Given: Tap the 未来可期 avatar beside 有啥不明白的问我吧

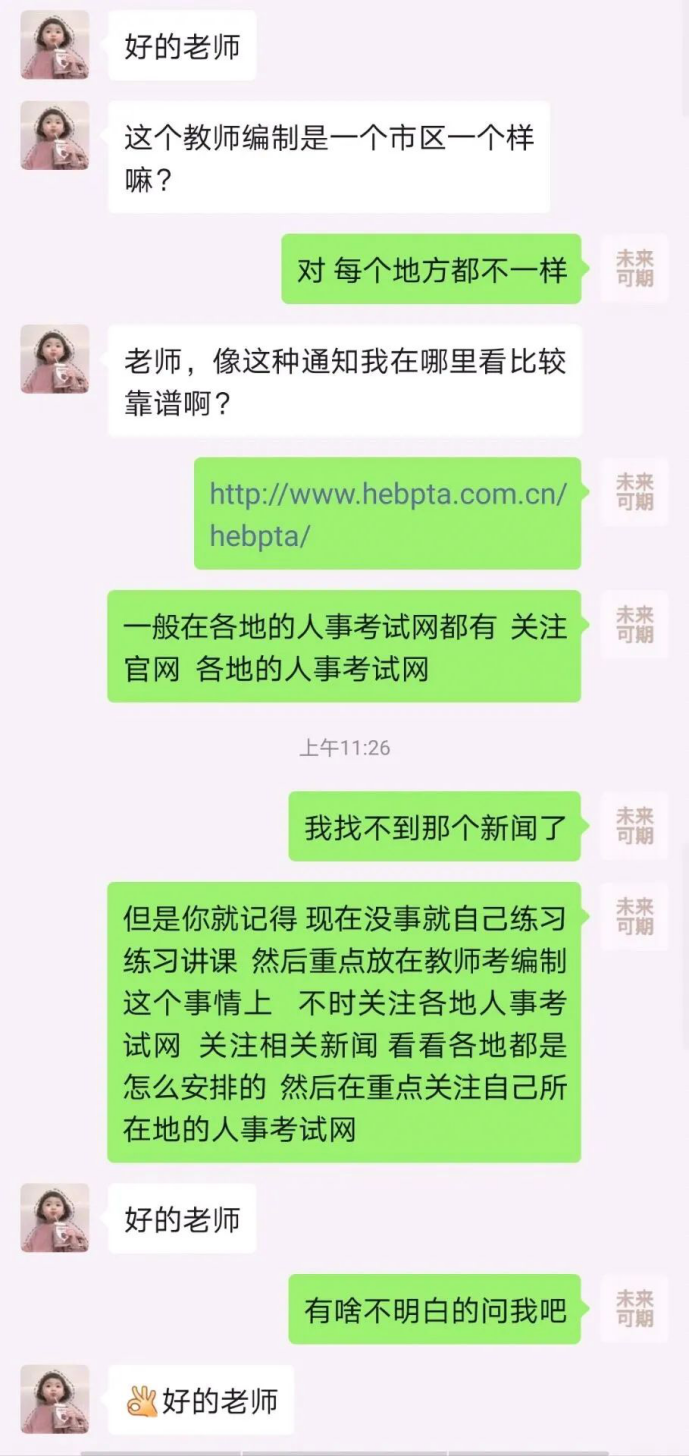Looking at the screenshot, I should pyautogui.click(x=634, y=1308).
